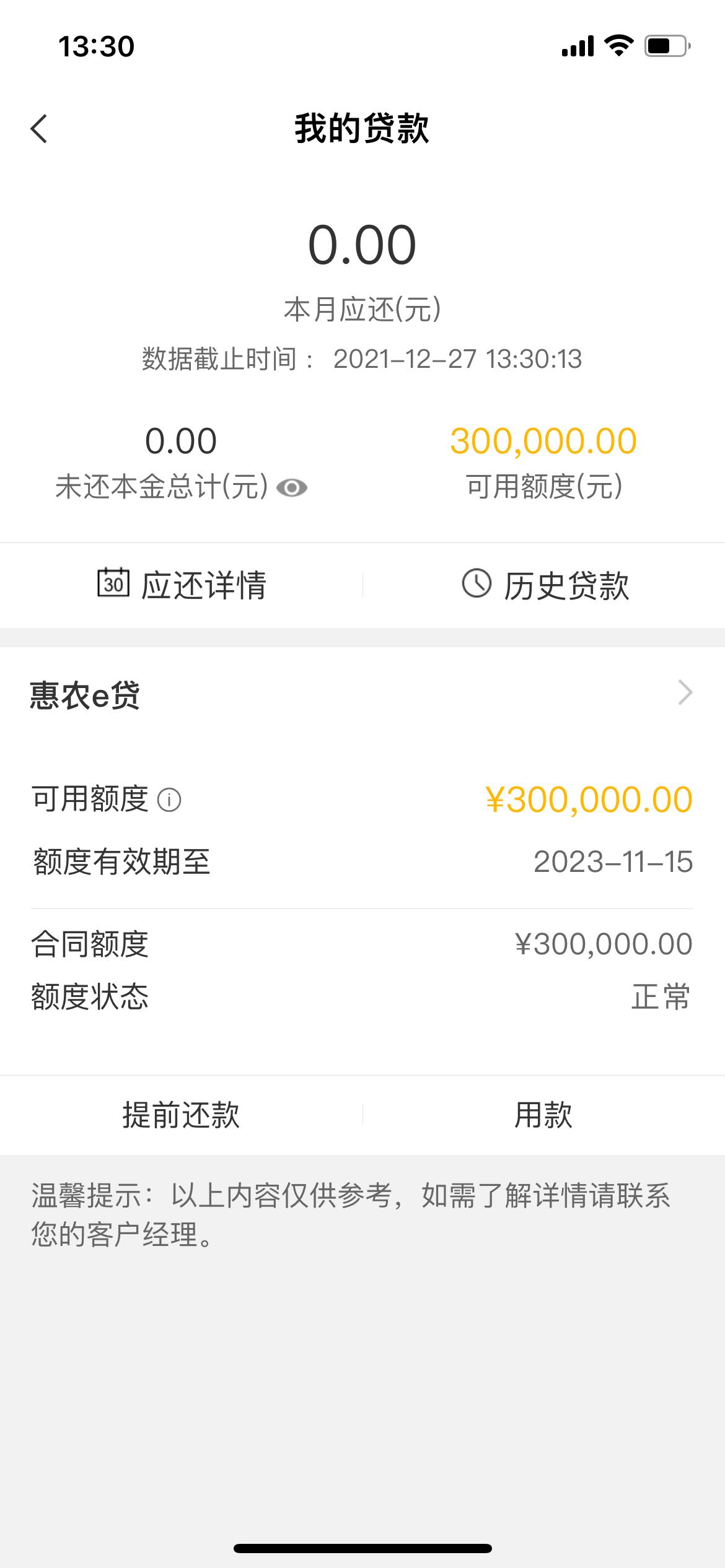Hide the 未还本金总计 amount with eye icon

pyautogui.click(x=292, y=488)
